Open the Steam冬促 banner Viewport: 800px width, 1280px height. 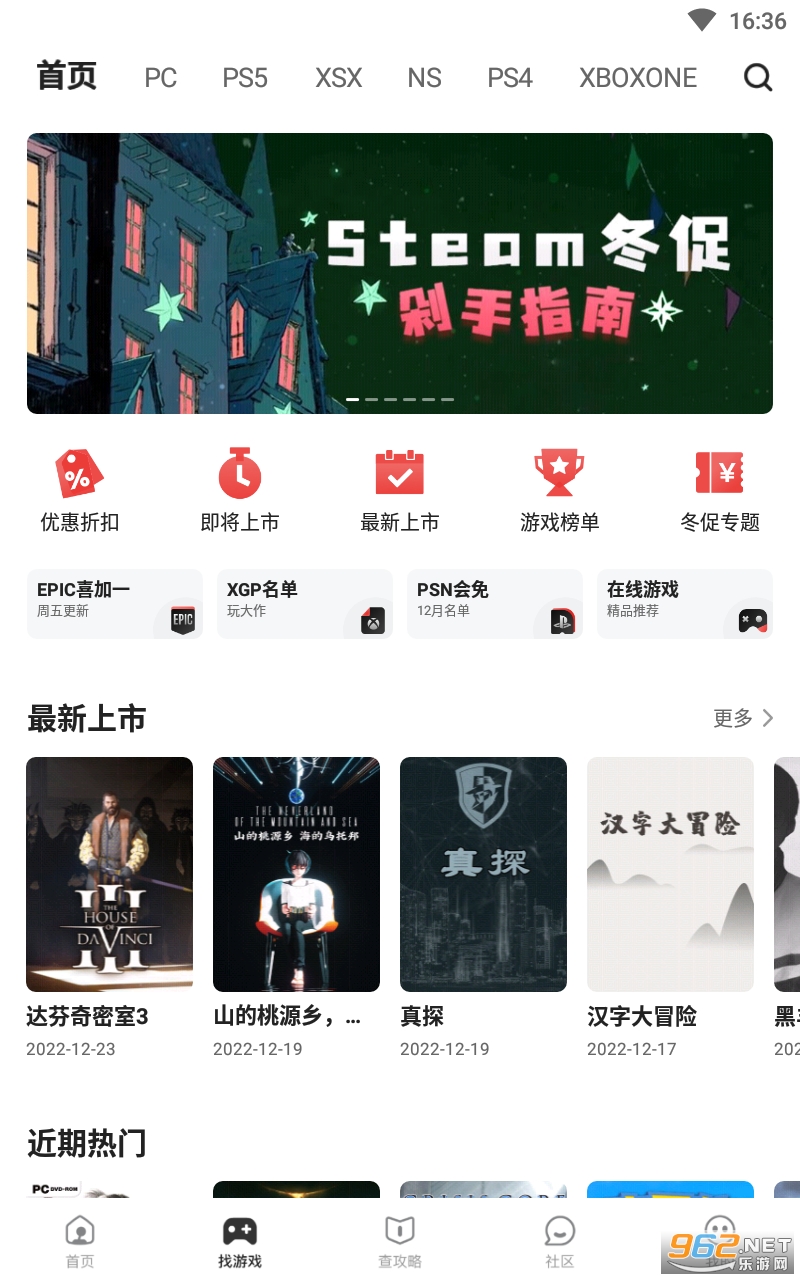pyautogui.click(x=400, y=273)
